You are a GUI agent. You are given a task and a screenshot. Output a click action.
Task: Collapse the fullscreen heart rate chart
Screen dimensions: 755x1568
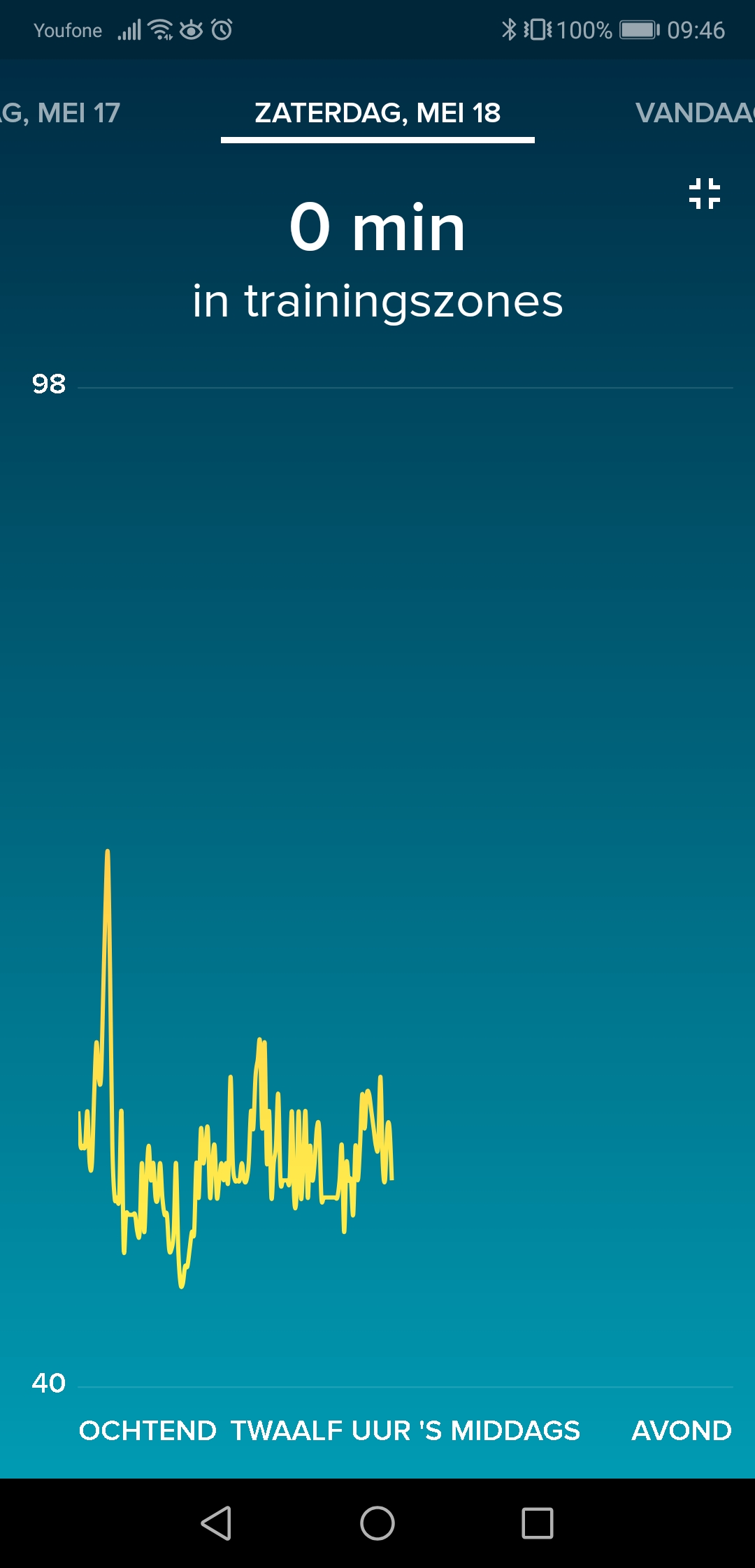coord(704,194)
